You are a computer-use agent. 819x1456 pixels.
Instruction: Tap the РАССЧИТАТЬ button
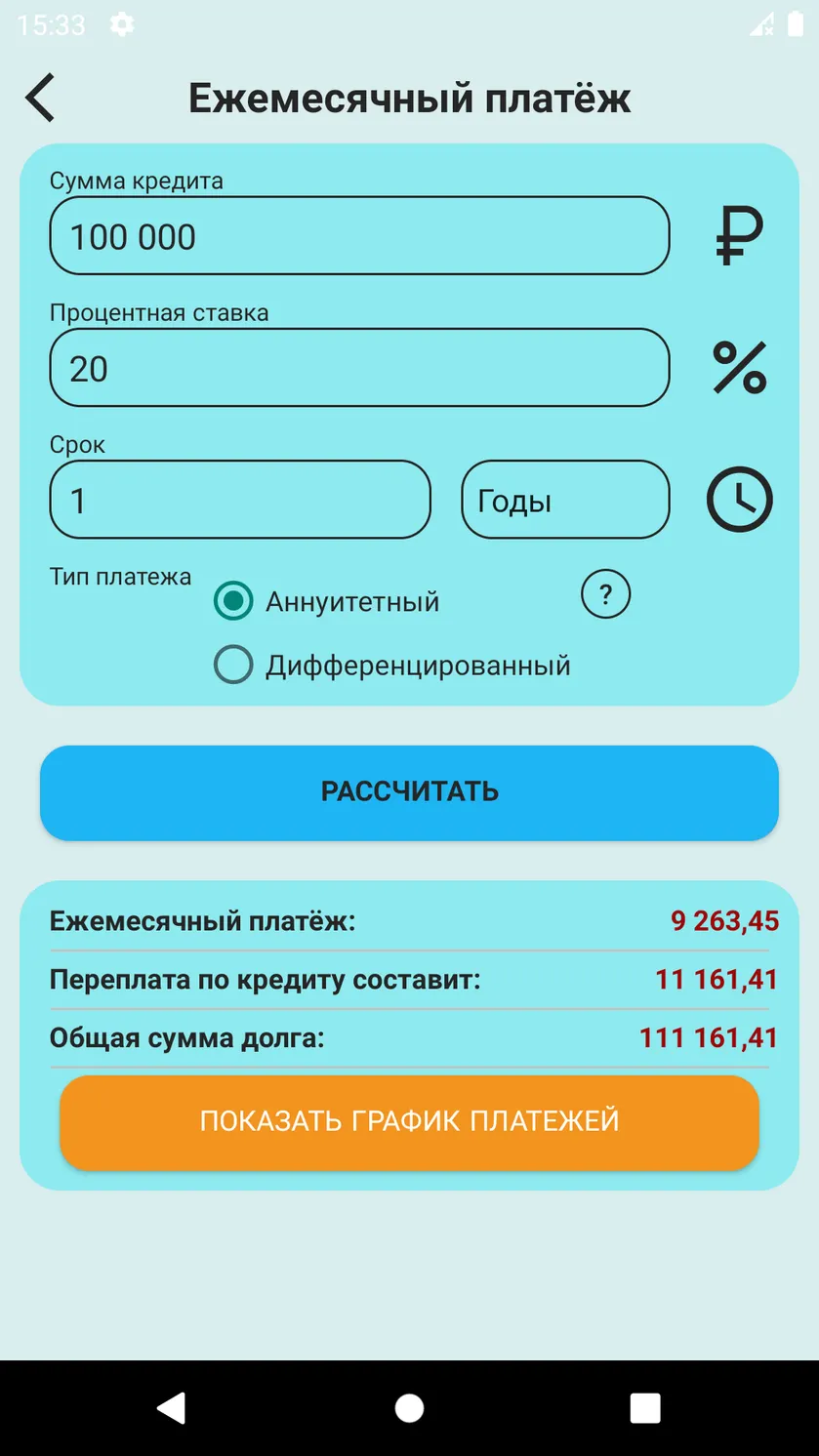pyautogui.click(x=409, y=792)
